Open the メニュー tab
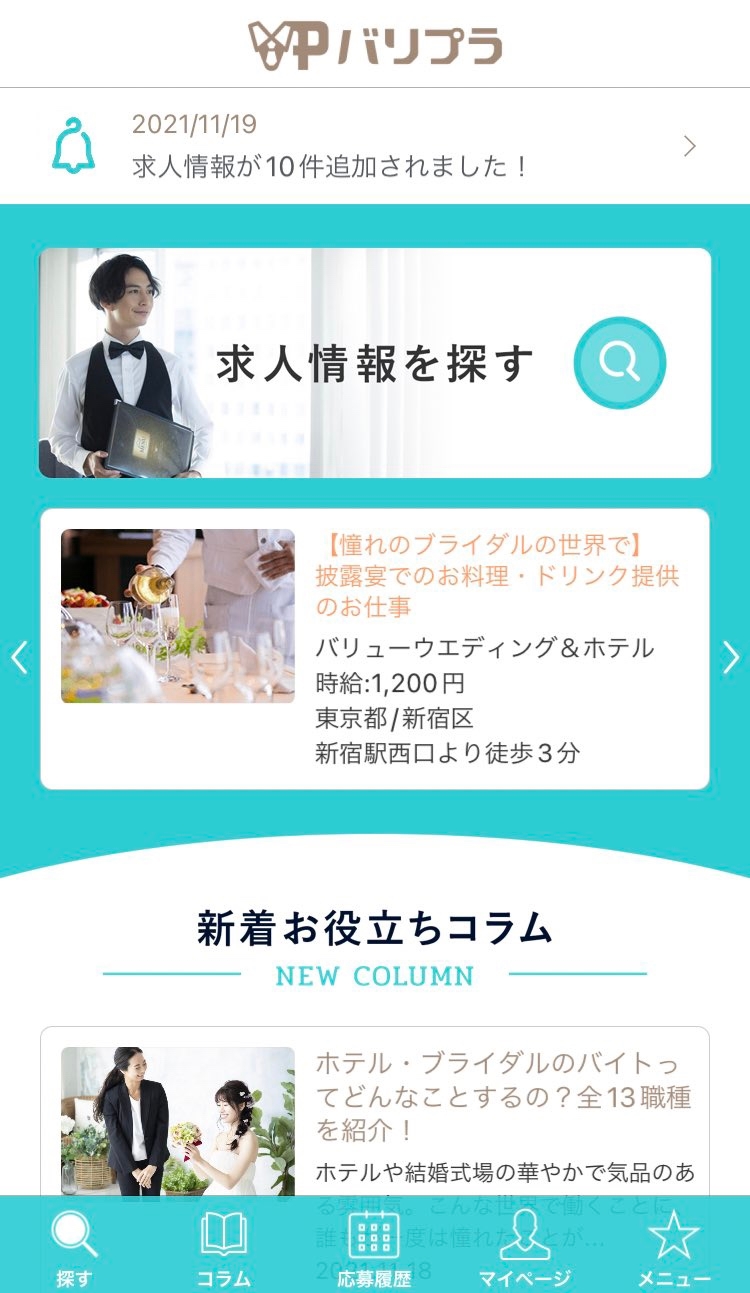This screenshot has height=1293, width=750. (x=674, y=1247)
